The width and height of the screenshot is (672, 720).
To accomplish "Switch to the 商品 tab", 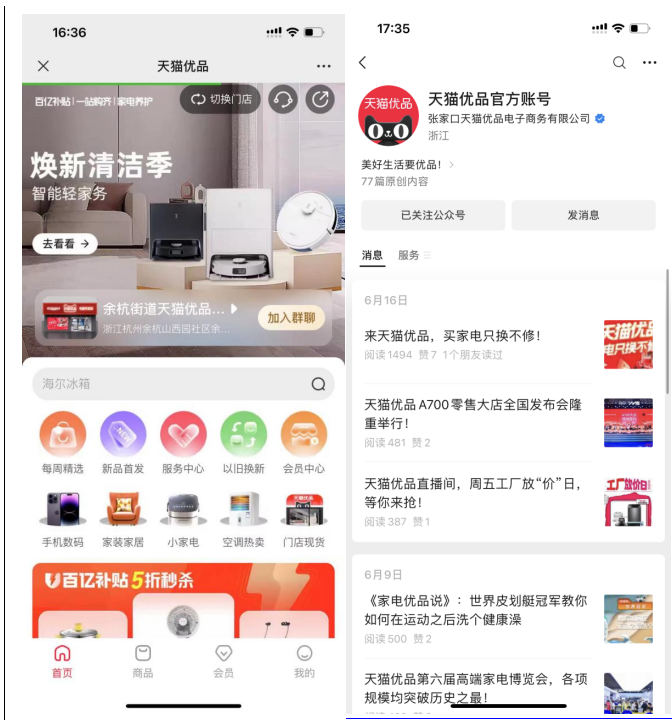I will [143, 661].
